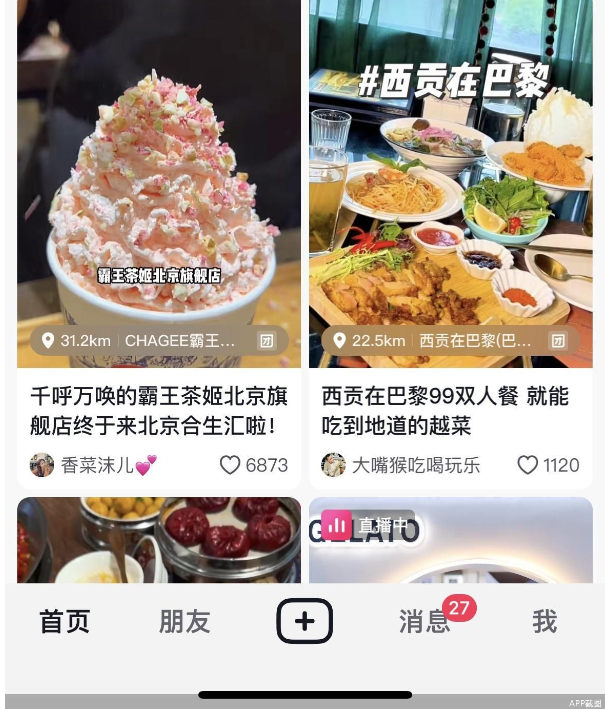Switch to the 朋友 tab

point(185,621)
